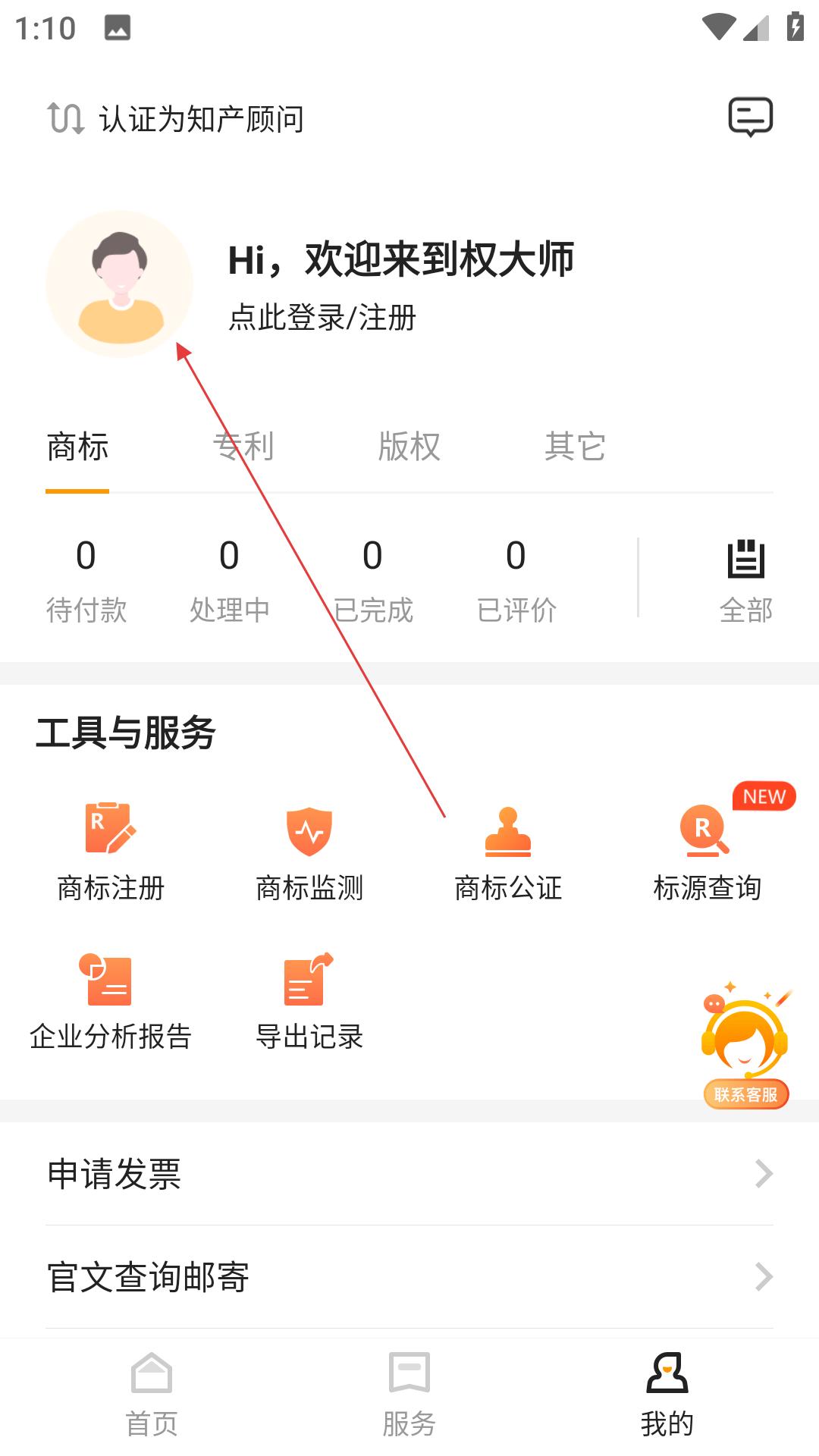The height and width of the screenshot is (1456, 819).
Task: Contact customer service via 联系客服
Action: 745,1046
